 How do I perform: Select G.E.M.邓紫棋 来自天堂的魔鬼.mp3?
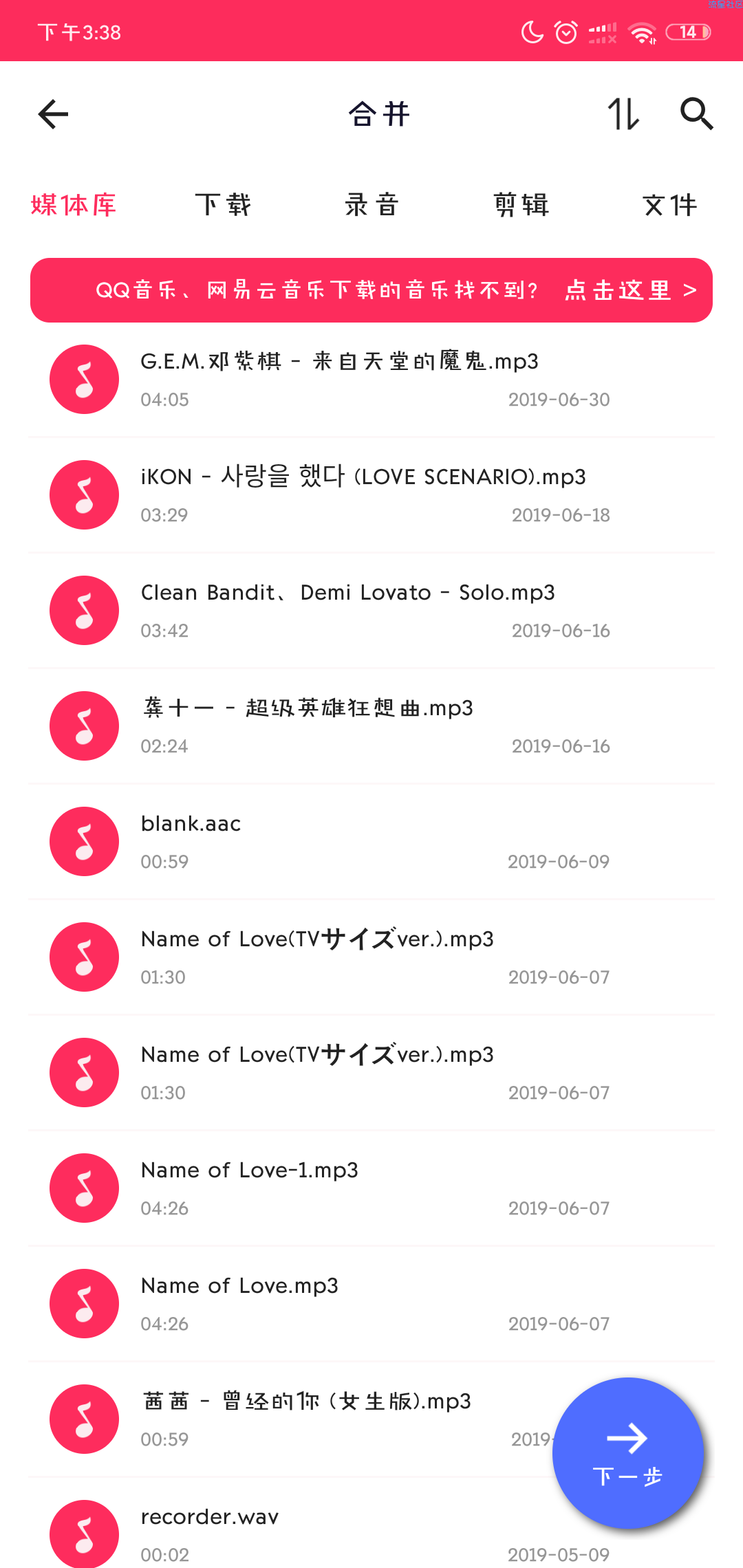click(x=371, y=380)
